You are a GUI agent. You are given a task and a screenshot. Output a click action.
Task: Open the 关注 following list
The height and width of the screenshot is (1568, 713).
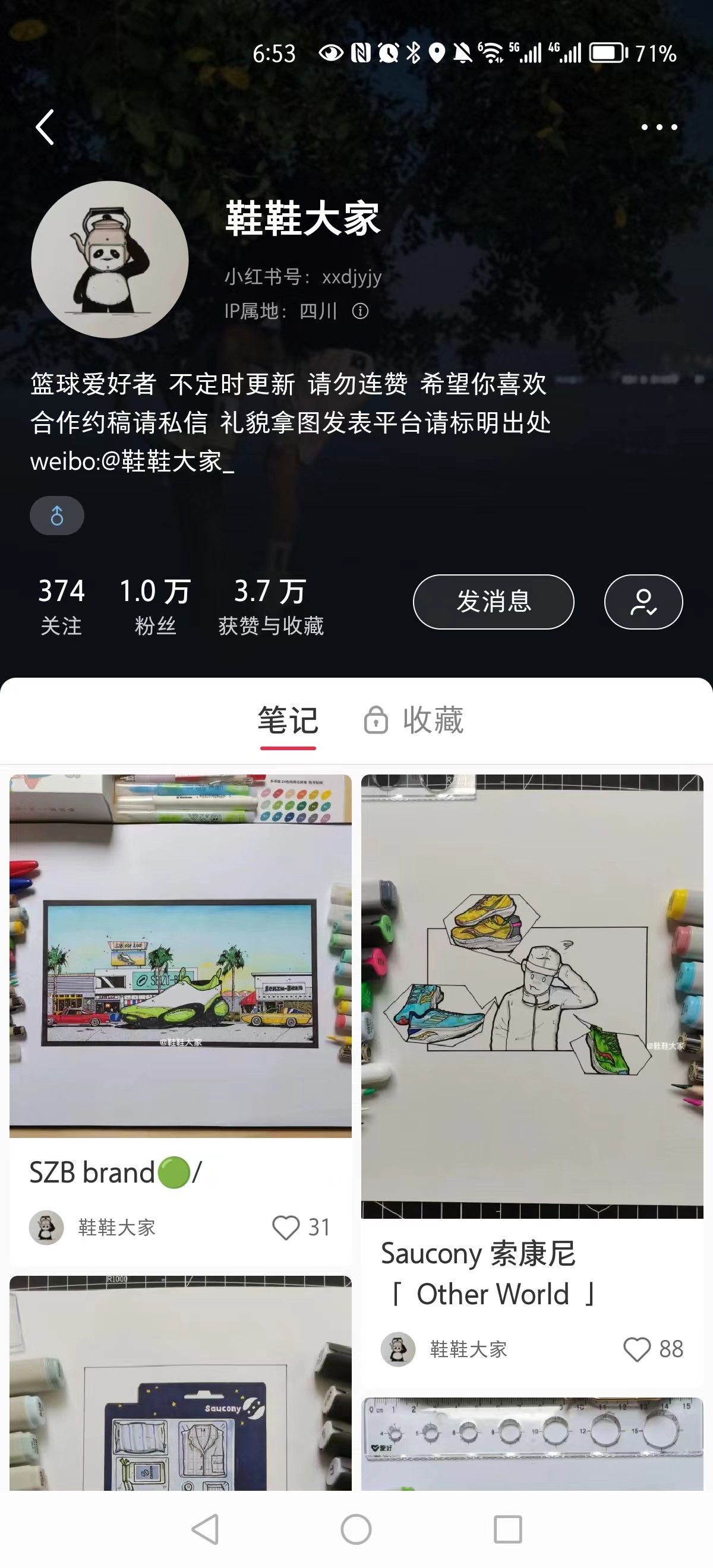click(61, 606)
